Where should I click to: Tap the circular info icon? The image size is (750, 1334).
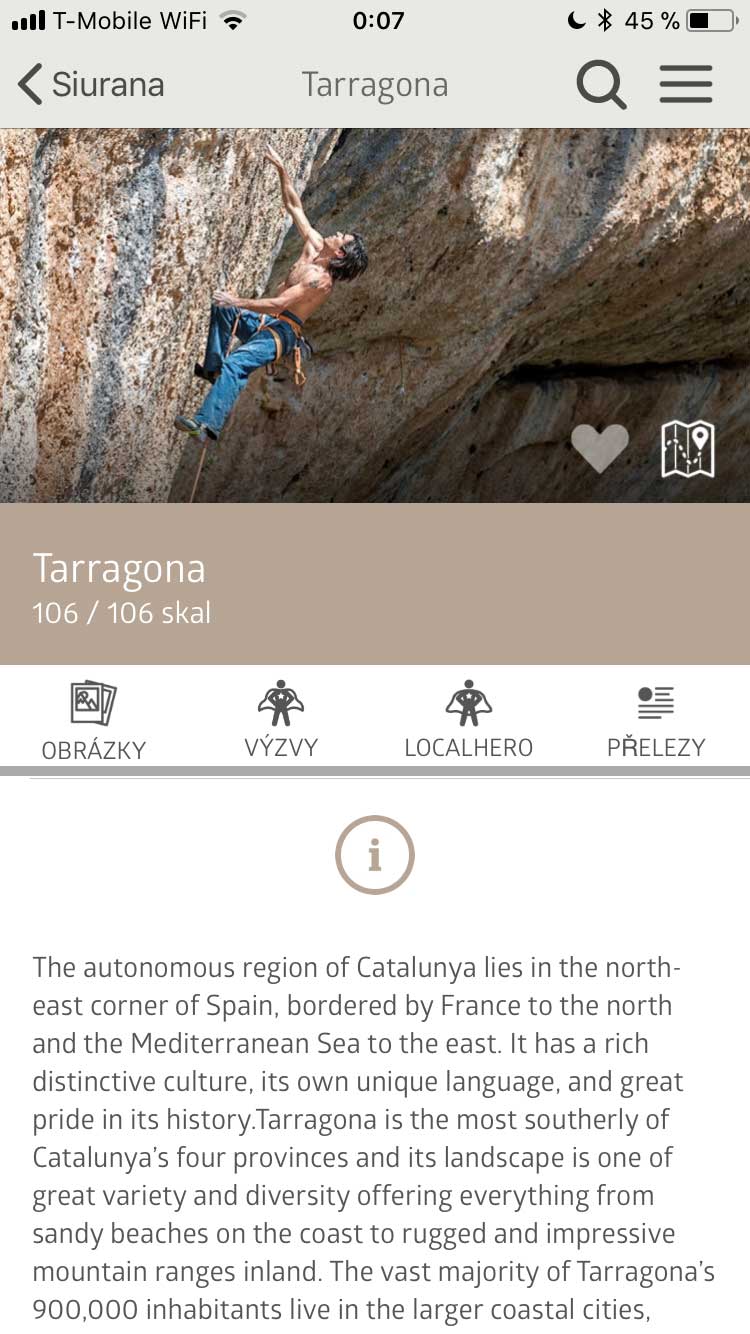[x=375, y=855]
